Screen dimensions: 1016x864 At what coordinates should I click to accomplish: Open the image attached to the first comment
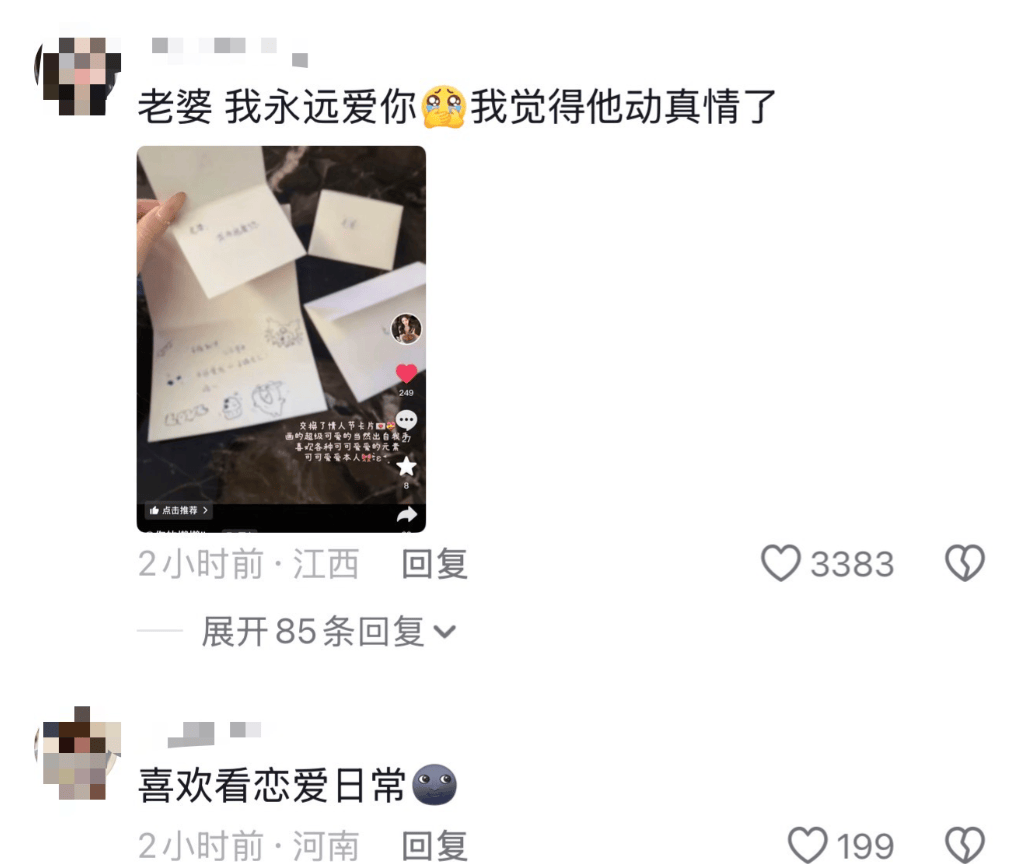281,339
